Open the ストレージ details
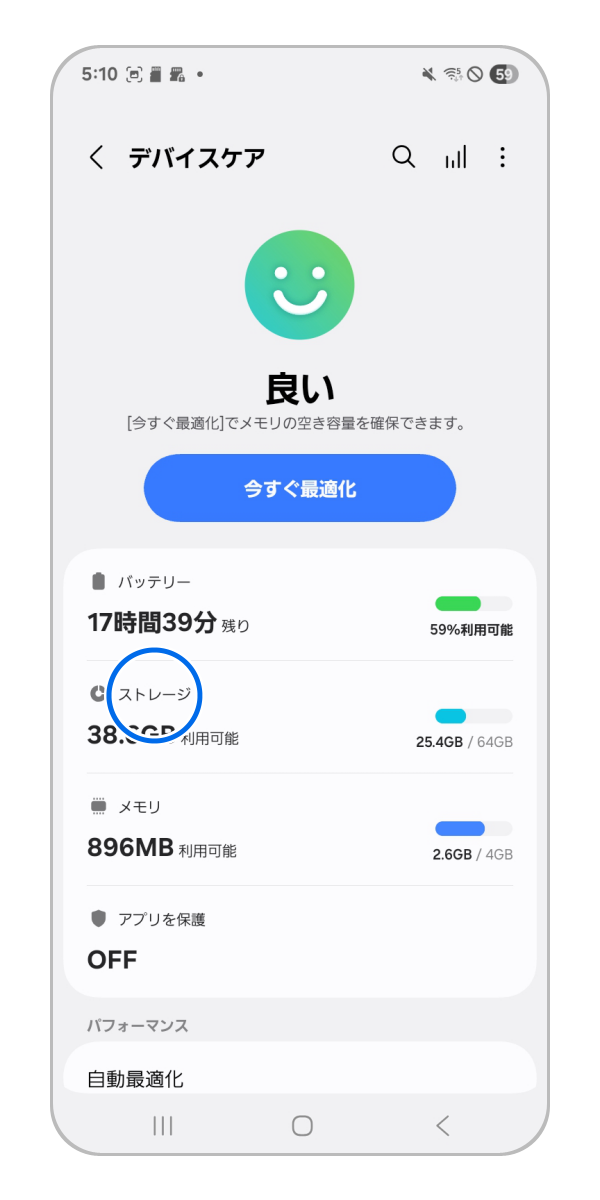600x1200 pixels. (x=300, y=717)
